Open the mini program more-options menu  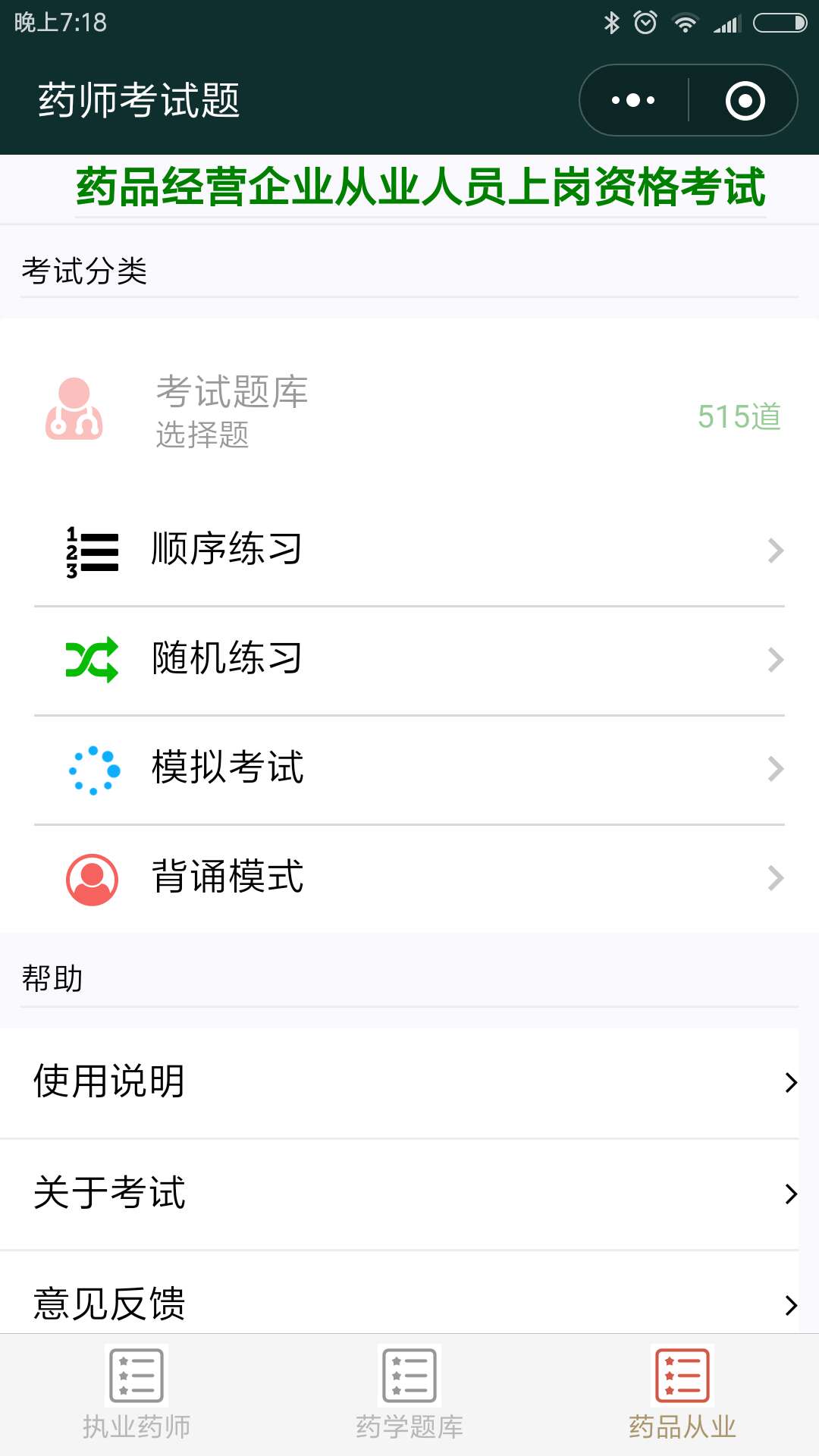[x=634, y=100]
